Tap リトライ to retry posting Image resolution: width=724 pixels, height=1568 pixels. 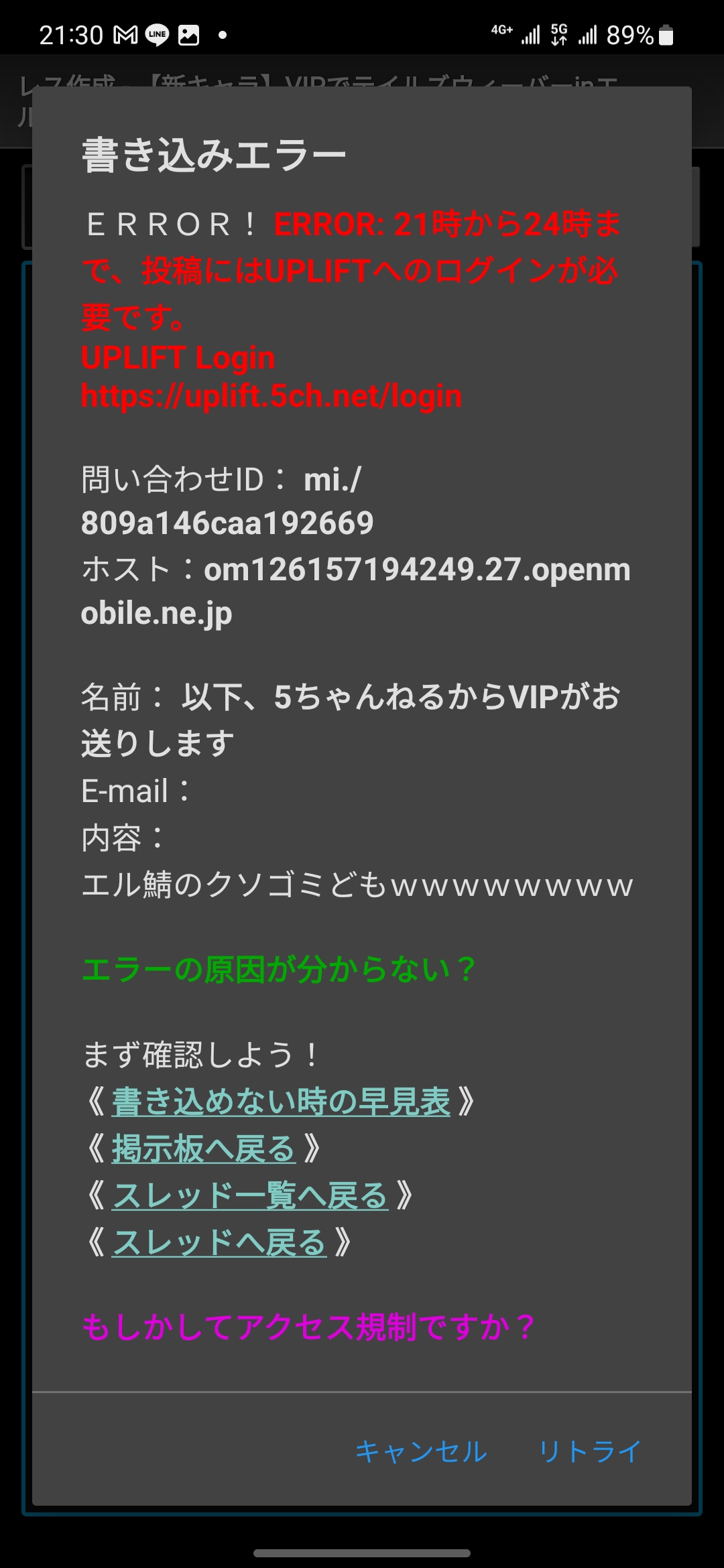tap(589, 1451)
